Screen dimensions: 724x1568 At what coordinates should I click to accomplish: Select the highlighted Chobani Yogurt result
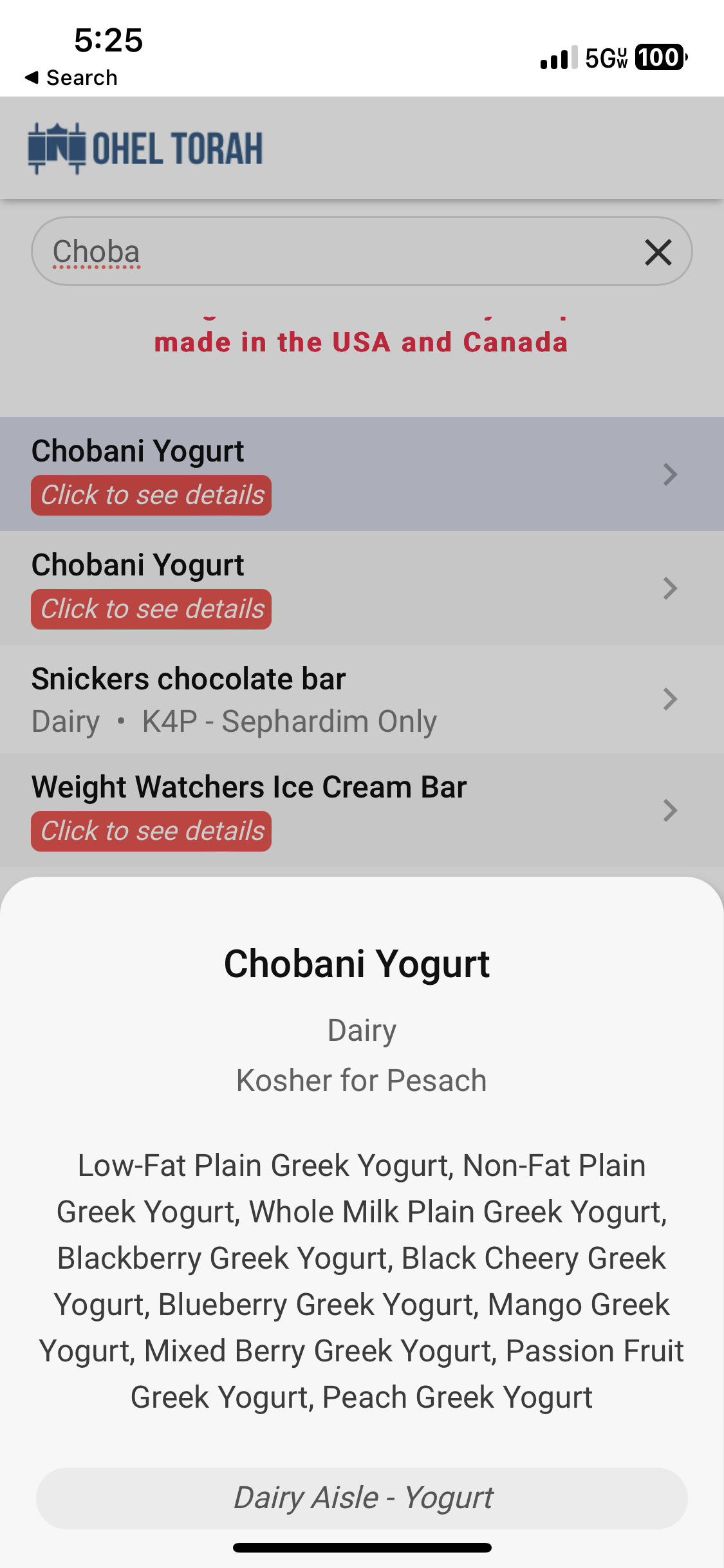(360, 474)
